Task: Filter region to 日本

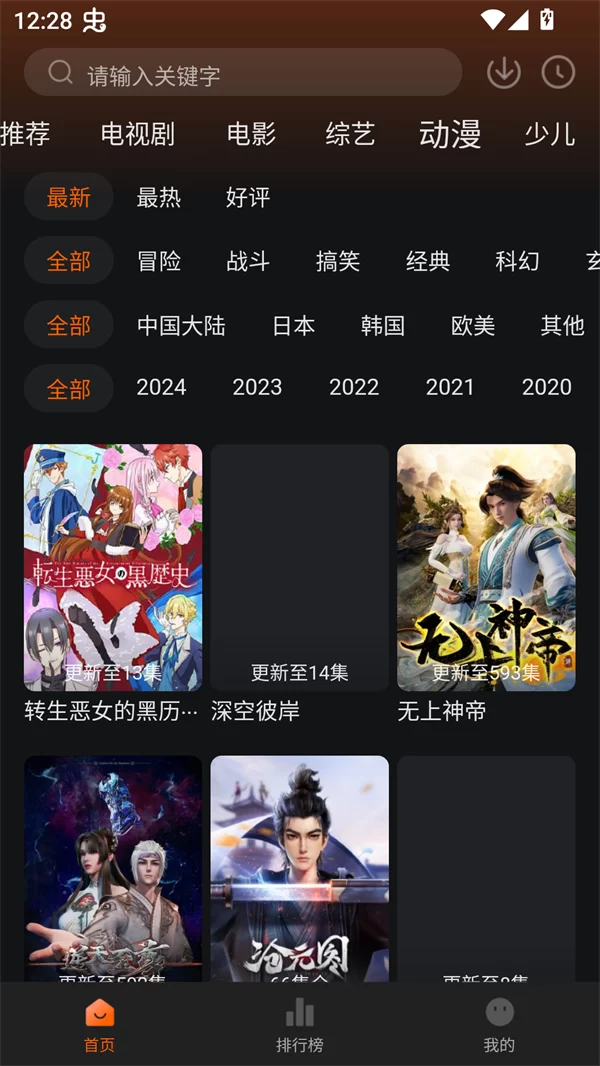Action: coord(293,325)
